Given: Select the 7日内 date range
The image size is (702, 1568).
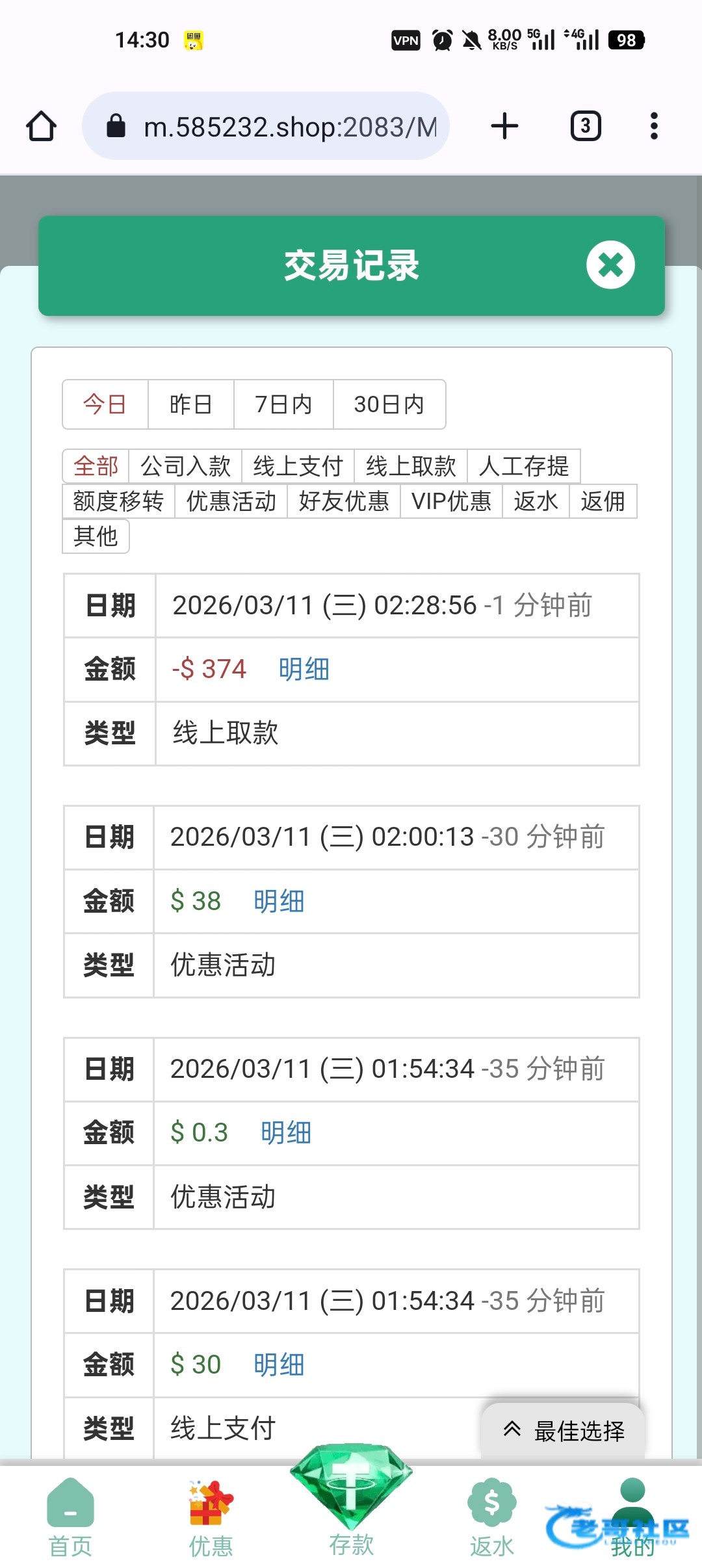Looking at the screenshot, I should pos(283,404).
